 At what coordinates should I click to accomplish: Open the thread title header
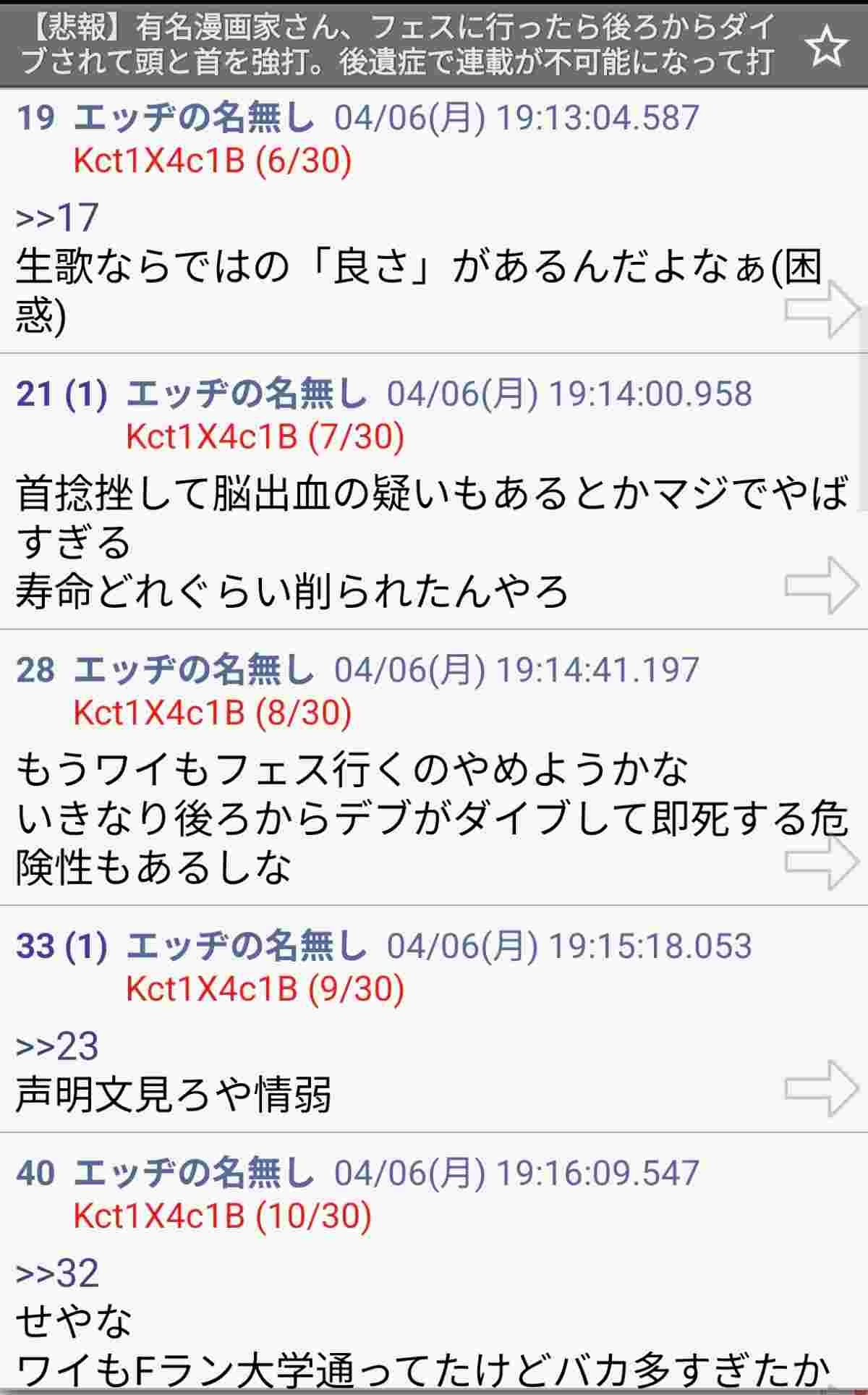[398, 45]
